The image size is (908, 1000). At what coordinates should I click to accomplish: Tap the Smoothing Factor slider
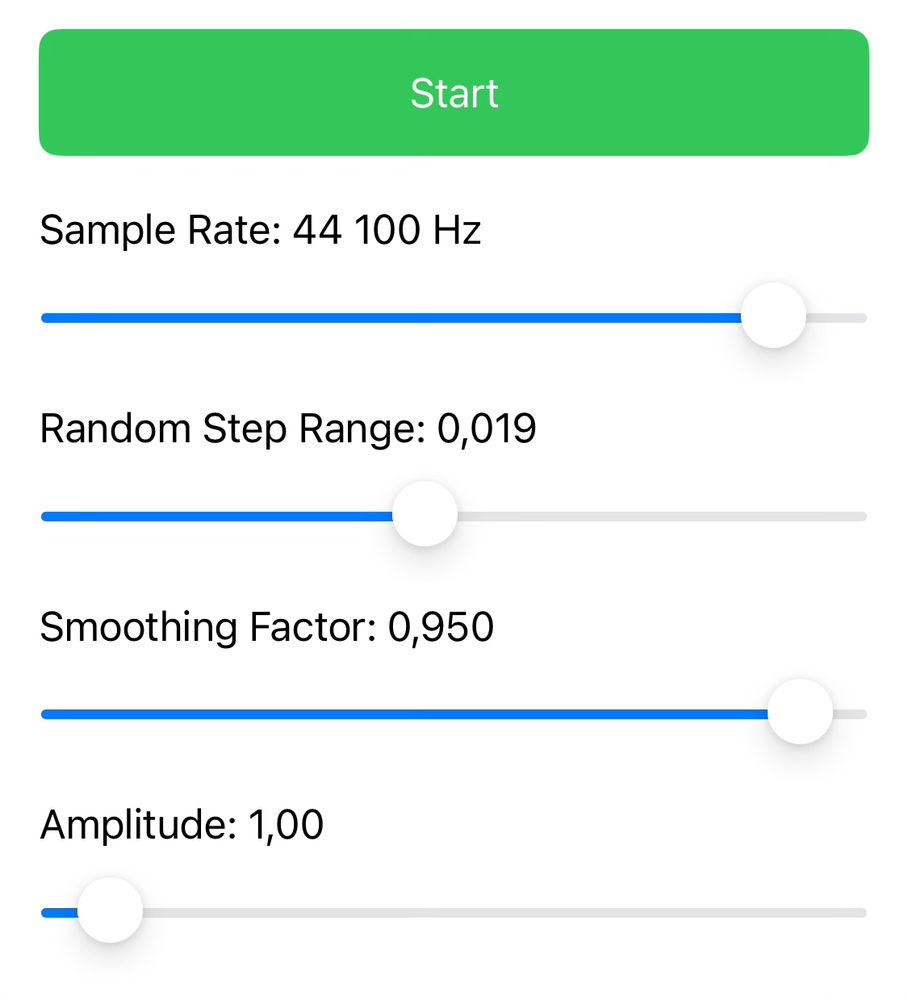pyautogui.click(x=800, y=713)
